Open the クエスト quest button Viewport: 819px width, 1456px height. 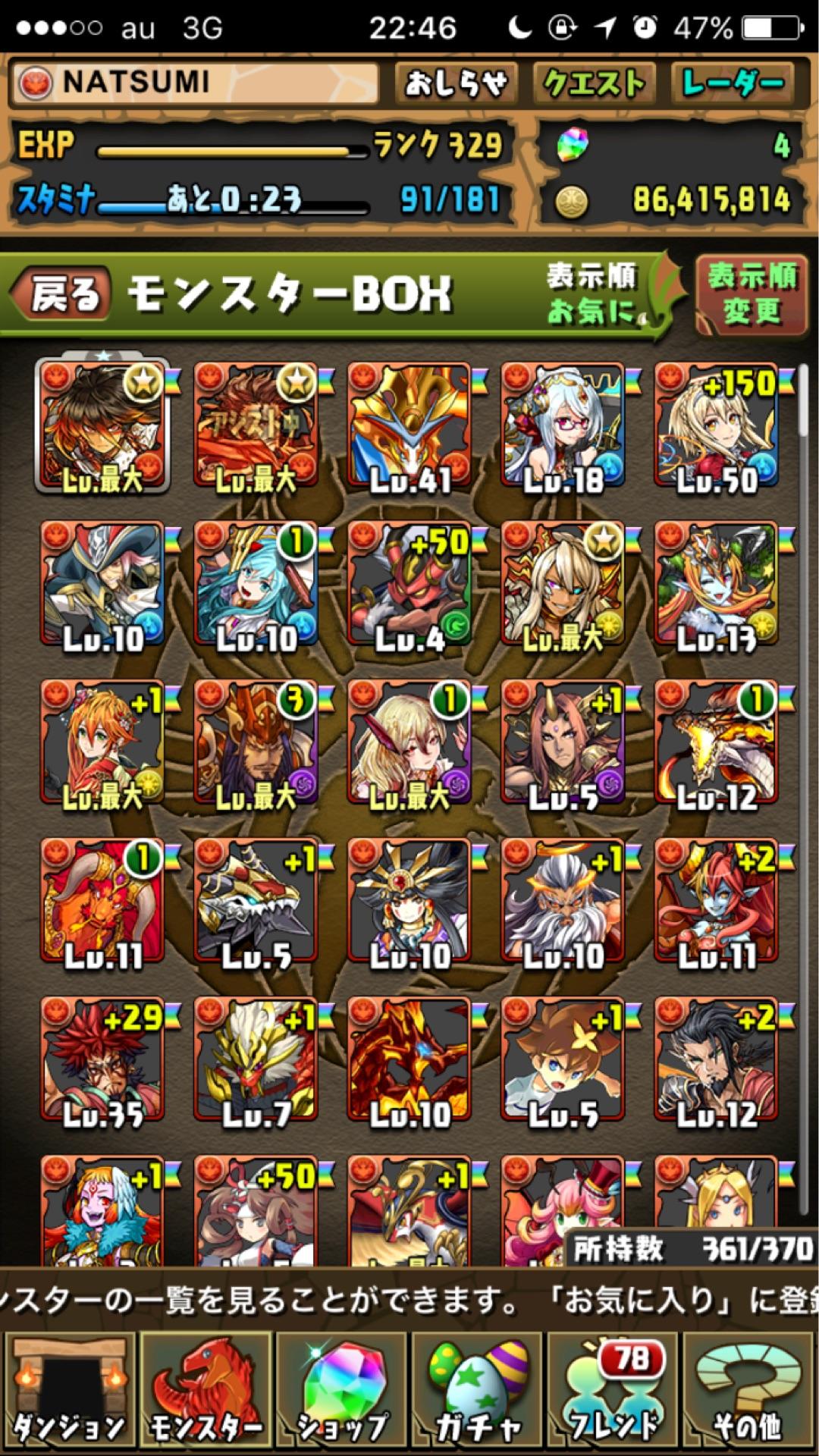[594, 82]
